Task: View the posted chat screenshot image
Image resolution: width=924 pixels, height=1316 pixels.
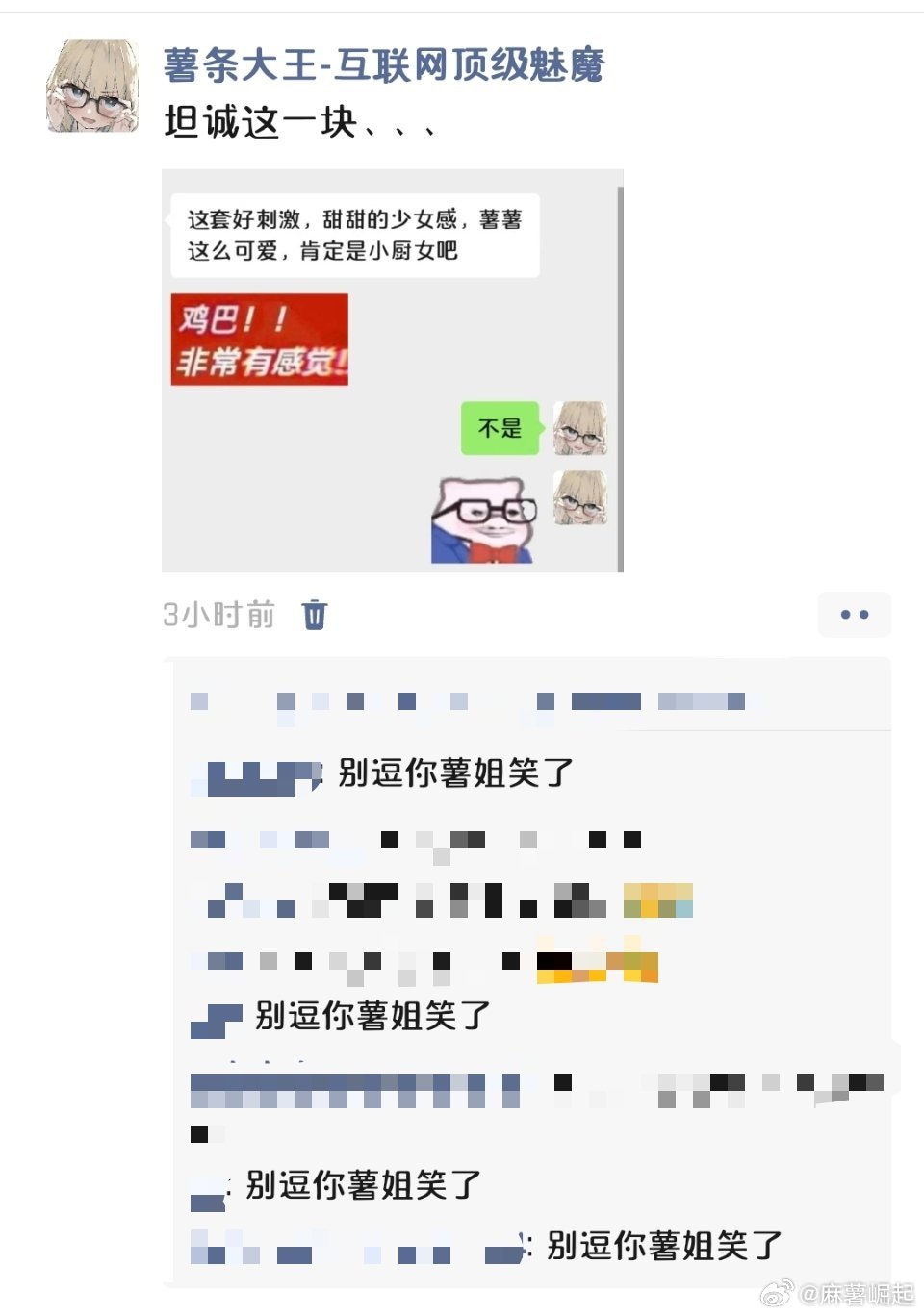Action: 392,370
